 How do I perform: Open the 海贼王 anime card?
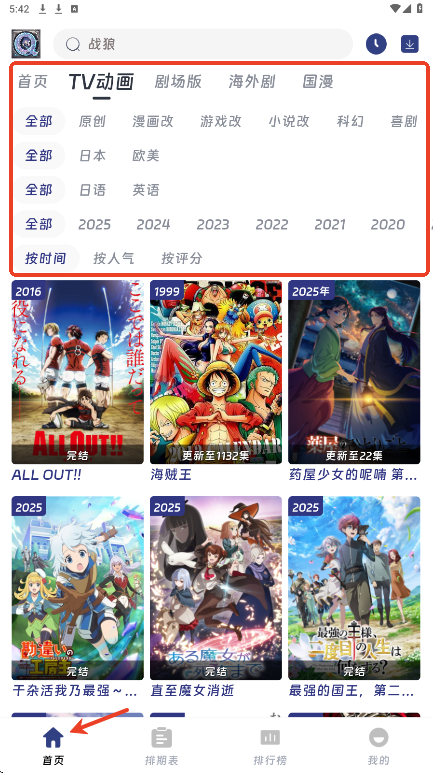[216, 381]
